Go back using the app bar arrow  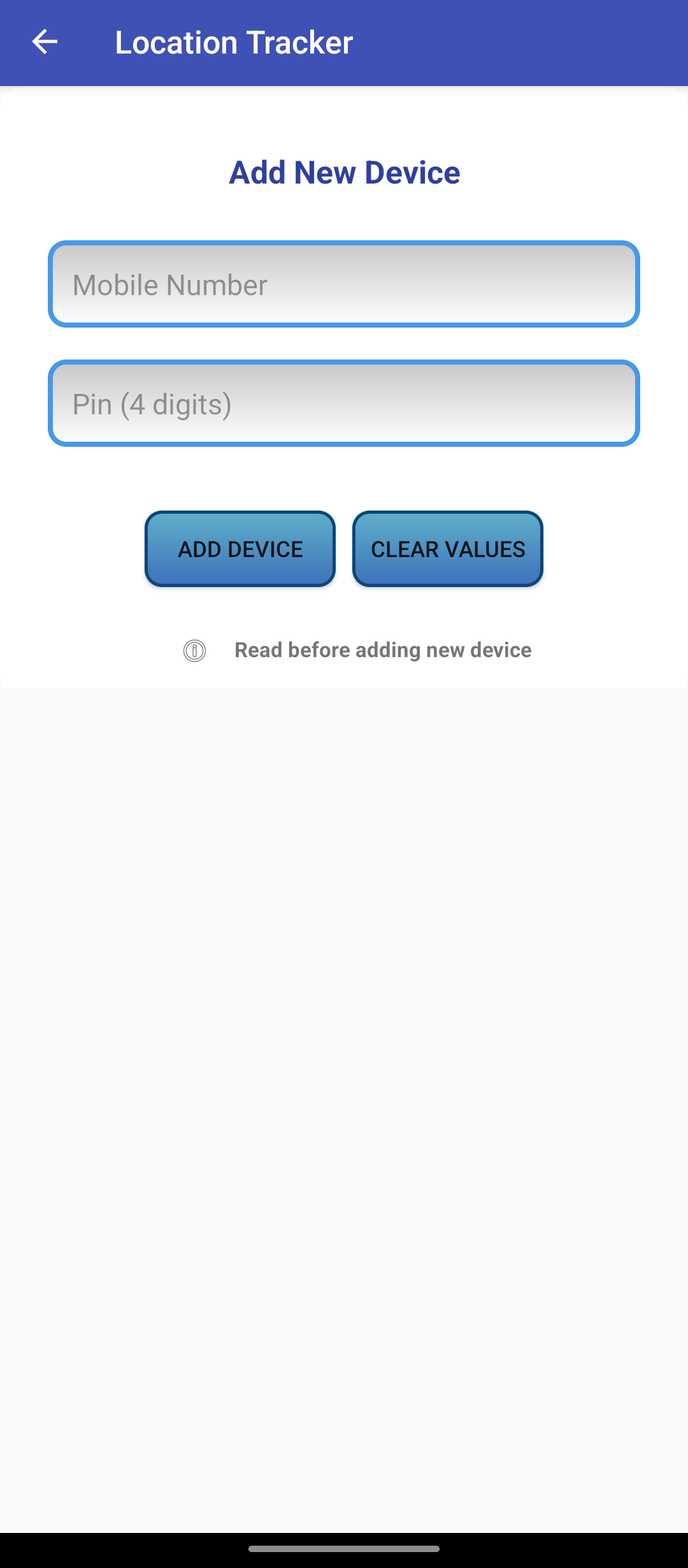[x=45, y=42]
